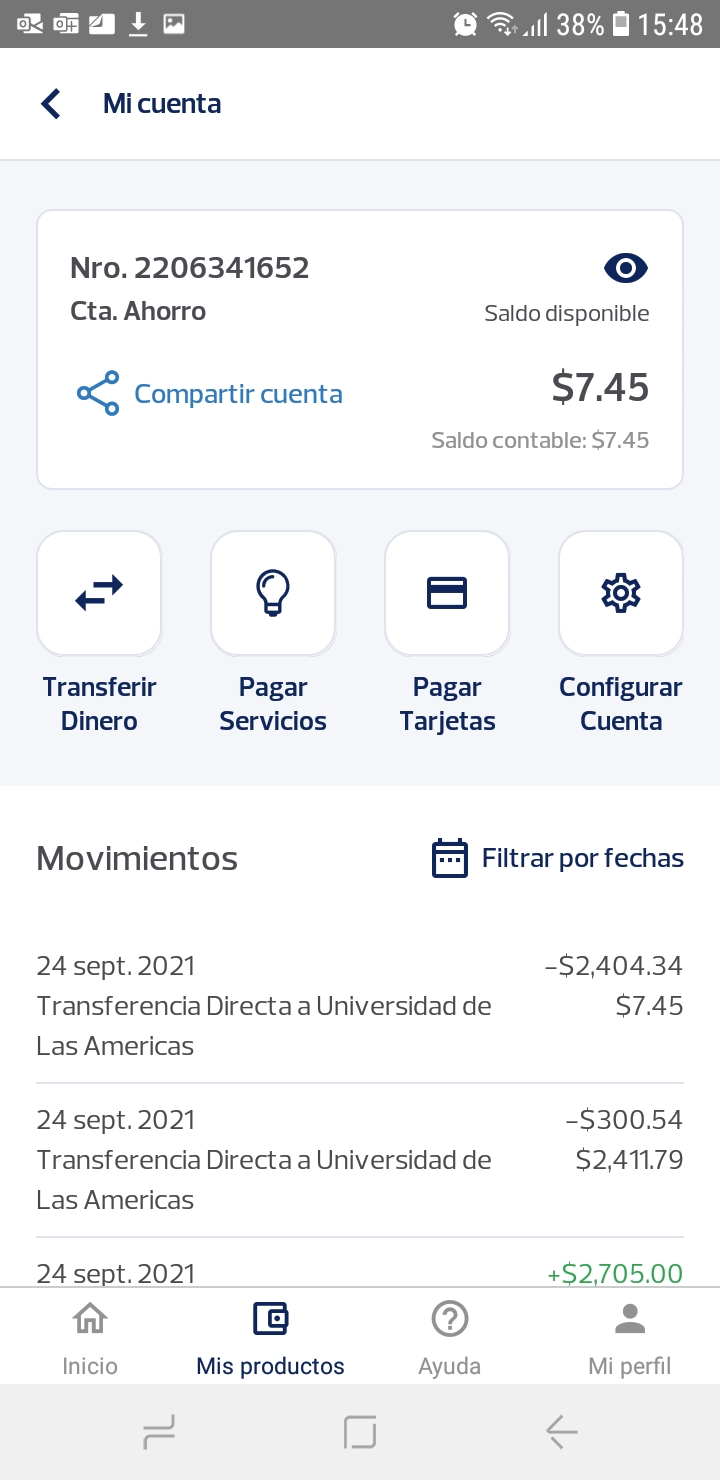This screenshot has height=1480, width=720.
Task: Go back from Mi cuenta
Action: [51, 104]
